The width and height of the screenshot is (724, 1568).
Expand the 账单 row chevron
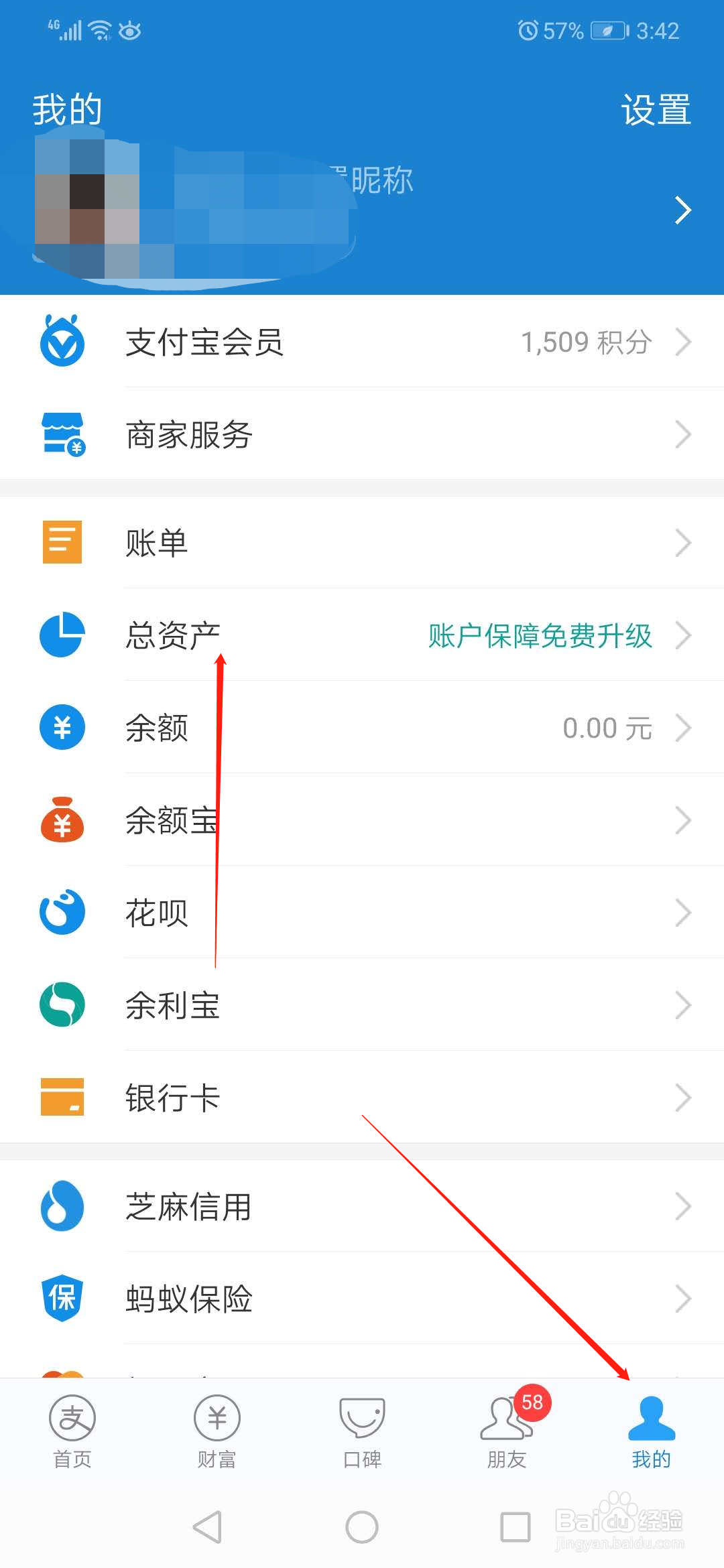(x=684, y=543)
